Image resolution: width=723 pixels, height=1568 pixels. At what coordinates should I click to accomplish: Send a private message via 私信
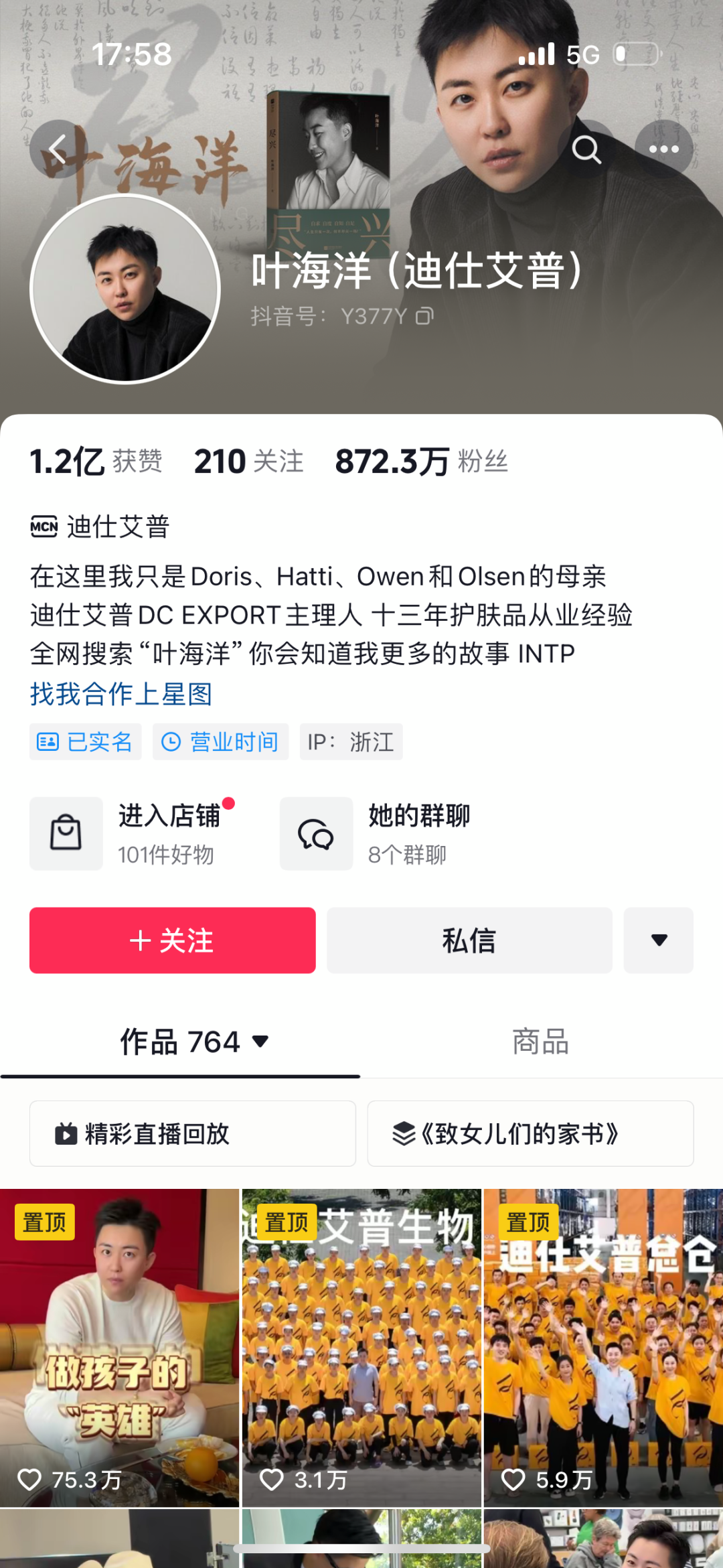469,940
